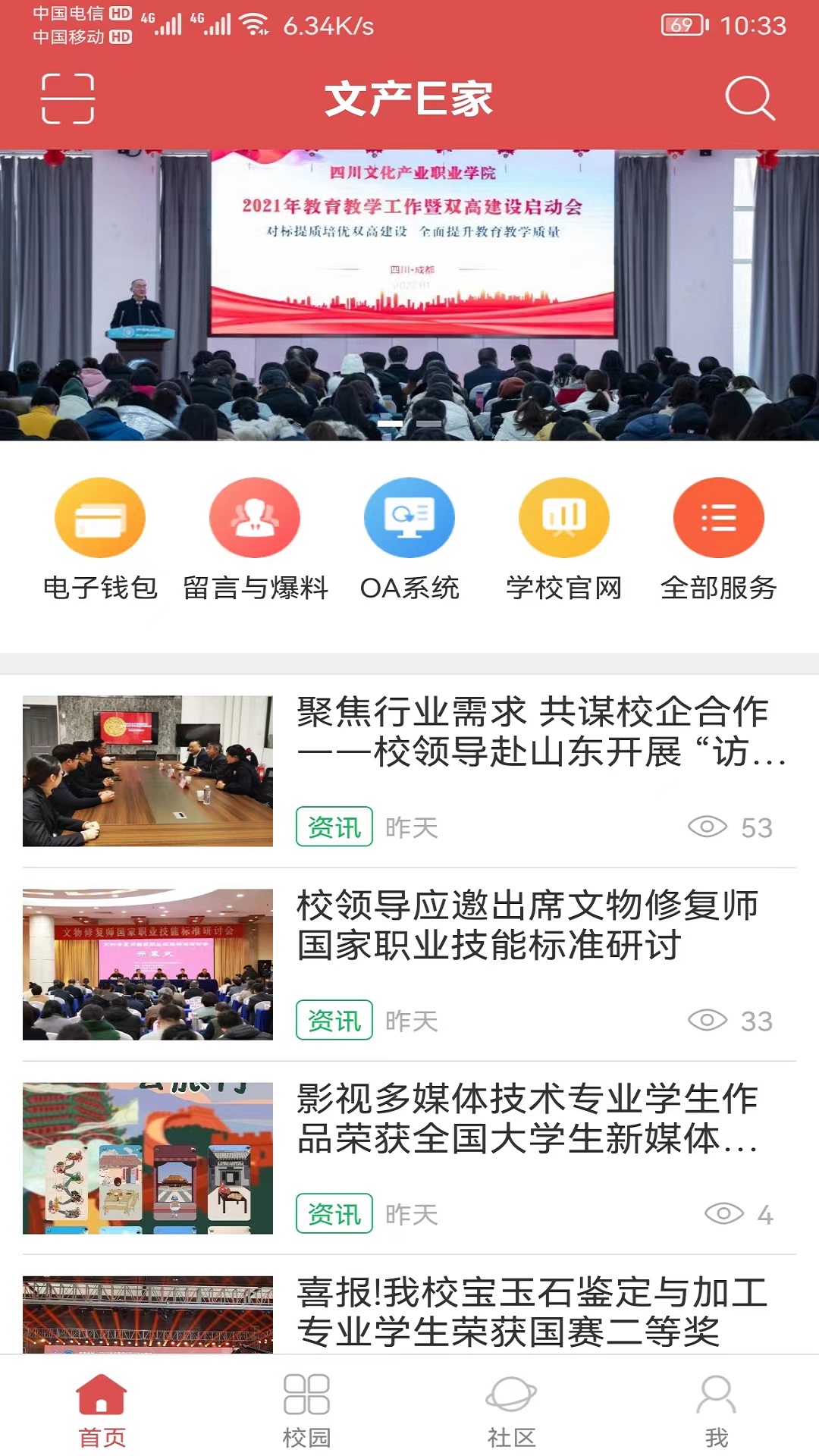Image resolution: width=819 pixels, height=1456 pixels.
Task: Tap the search magnifier icon
Action: [749, 99]
